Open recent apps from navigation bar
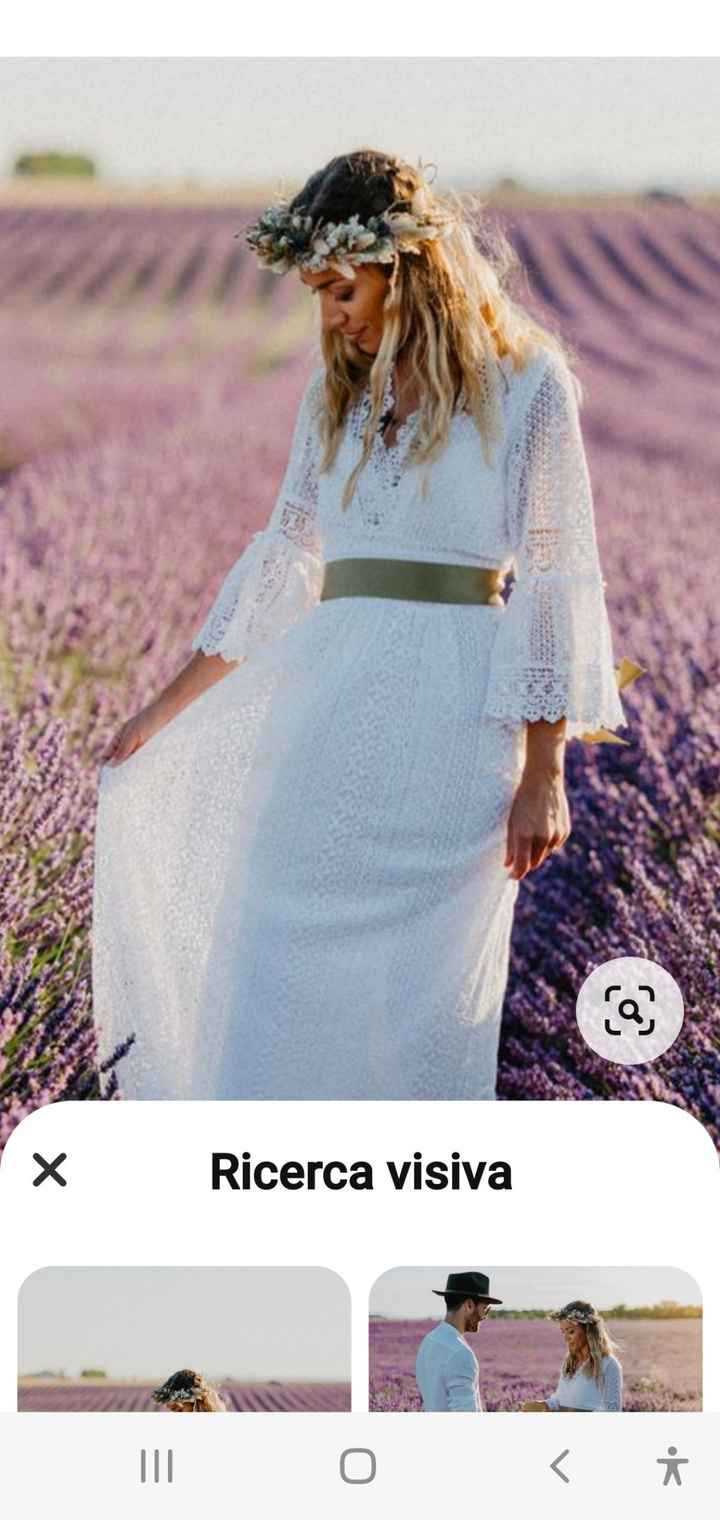This screenshot has height=1520, width=720. 156,1466
